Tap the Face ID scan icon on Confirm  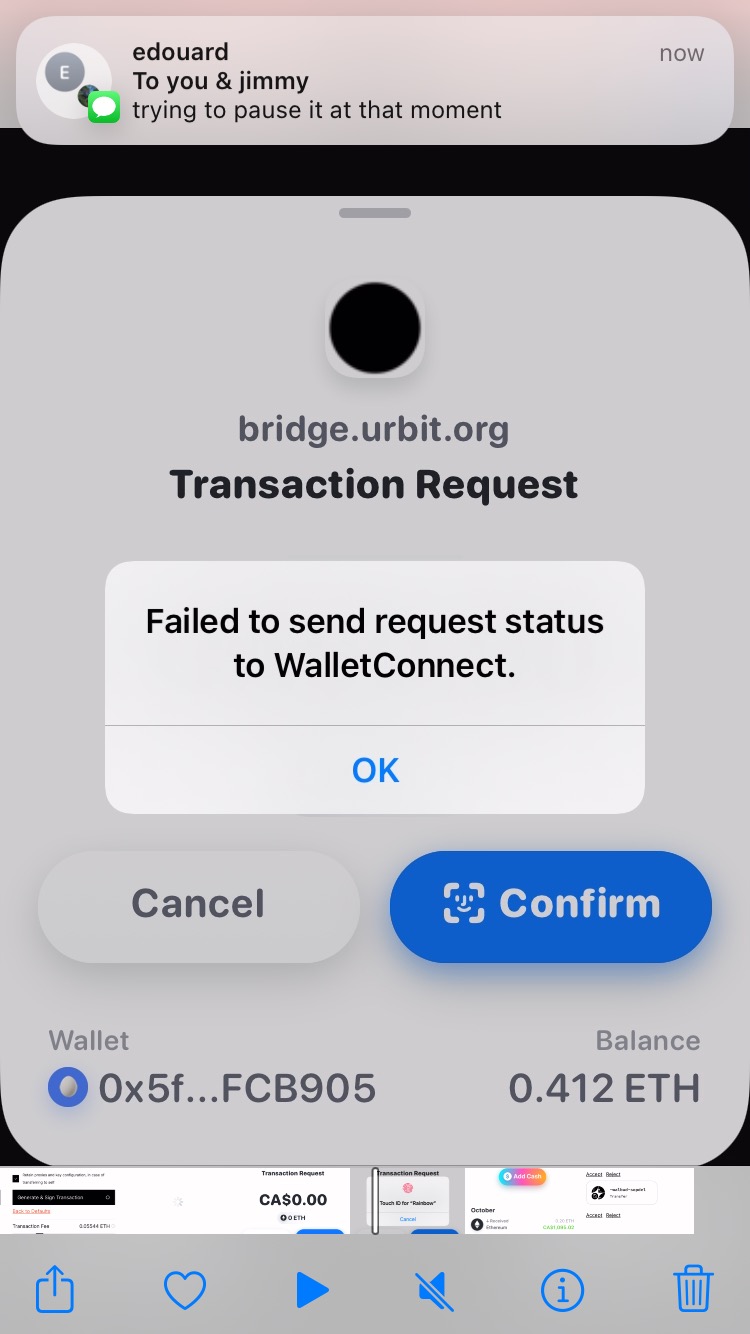coord(464,903)
